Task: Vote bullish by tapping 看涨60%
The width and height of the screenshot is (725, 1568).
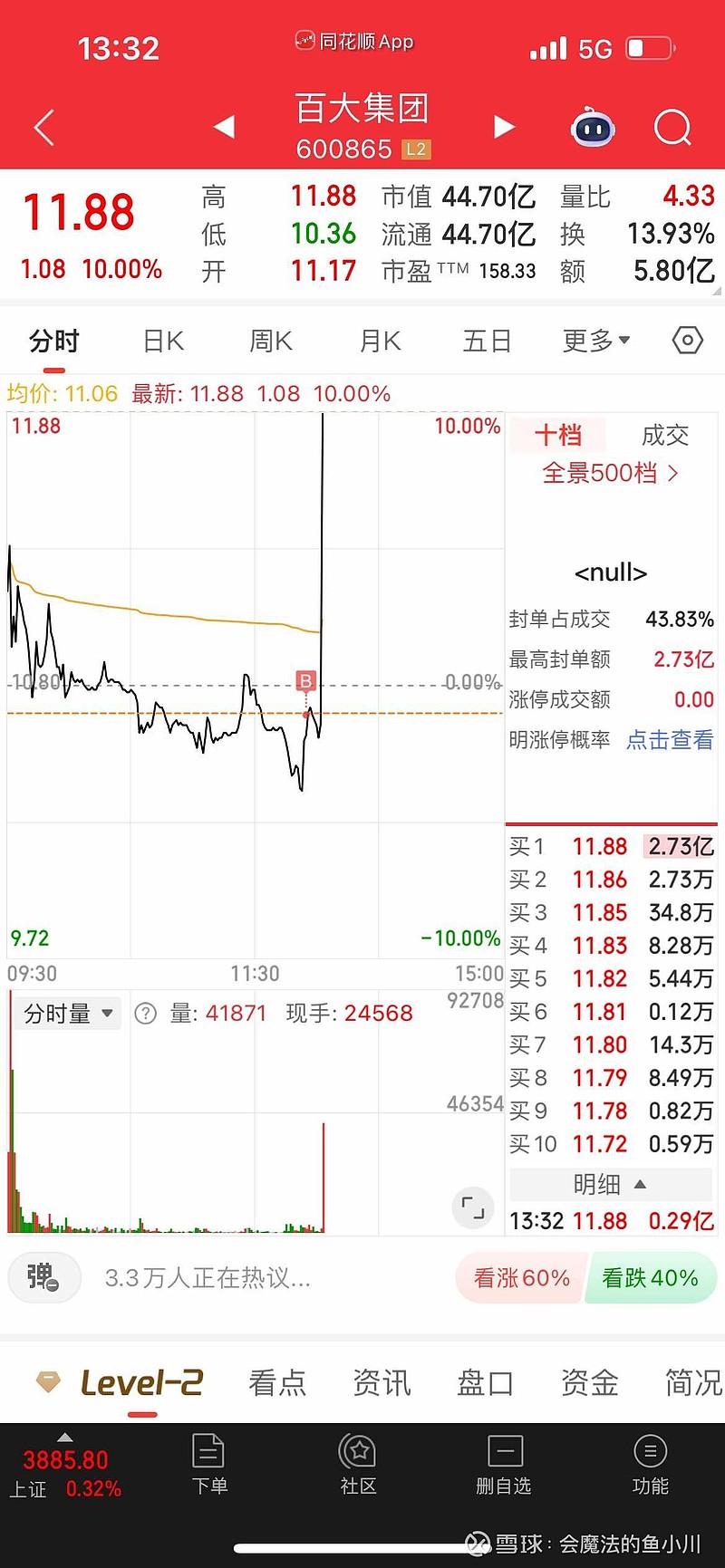Action: click(521, 1277)
